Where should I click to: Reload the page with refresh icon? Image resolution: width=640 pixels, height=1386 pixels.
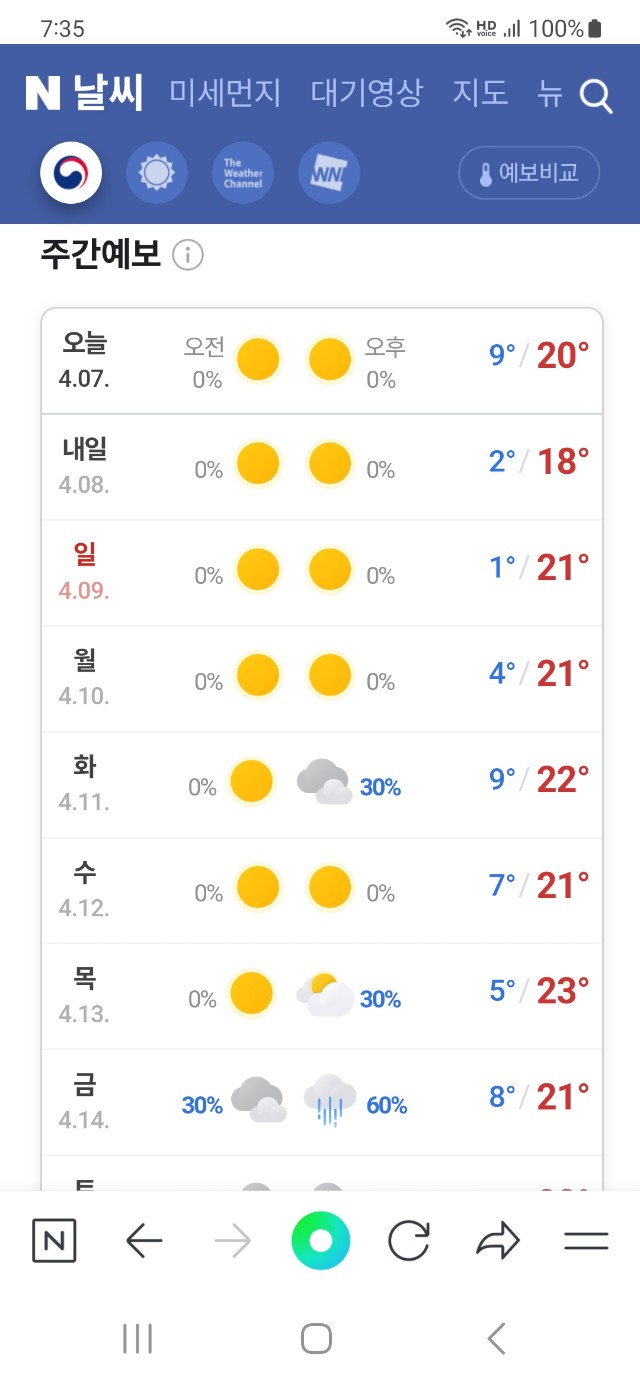click(408, 1241)
